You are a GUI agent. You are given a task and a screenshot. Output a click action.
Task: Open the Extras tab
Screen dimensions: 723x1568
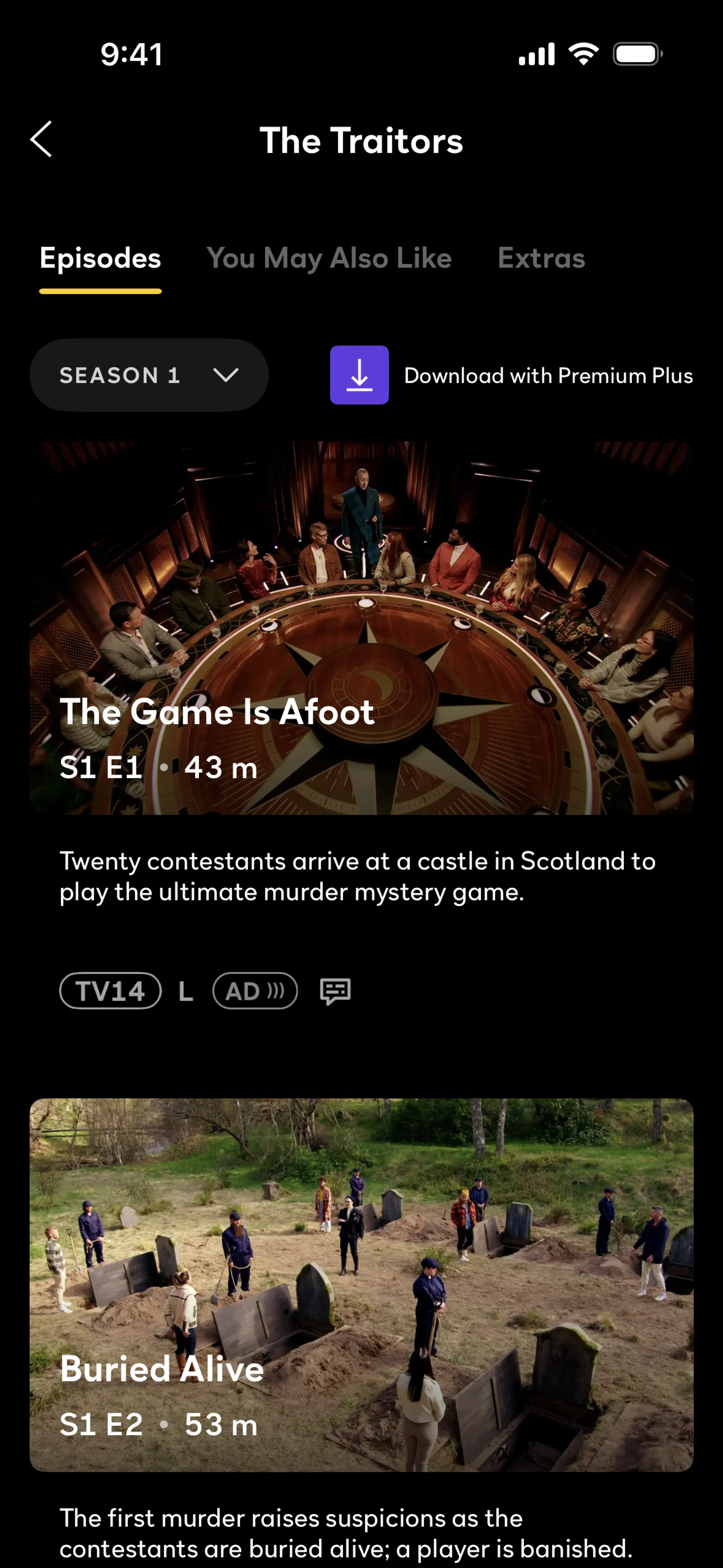[x=541, y=259]
